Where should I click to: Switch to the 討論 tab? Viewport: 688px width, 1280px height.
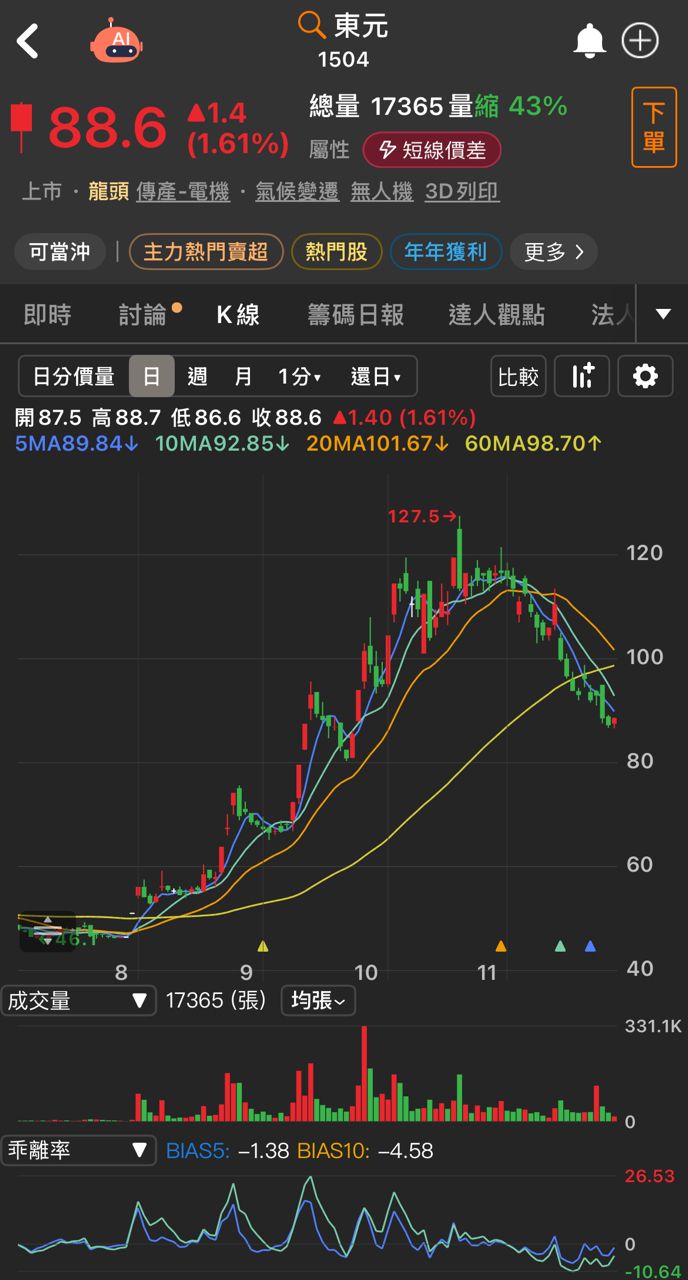pos(143,315)
